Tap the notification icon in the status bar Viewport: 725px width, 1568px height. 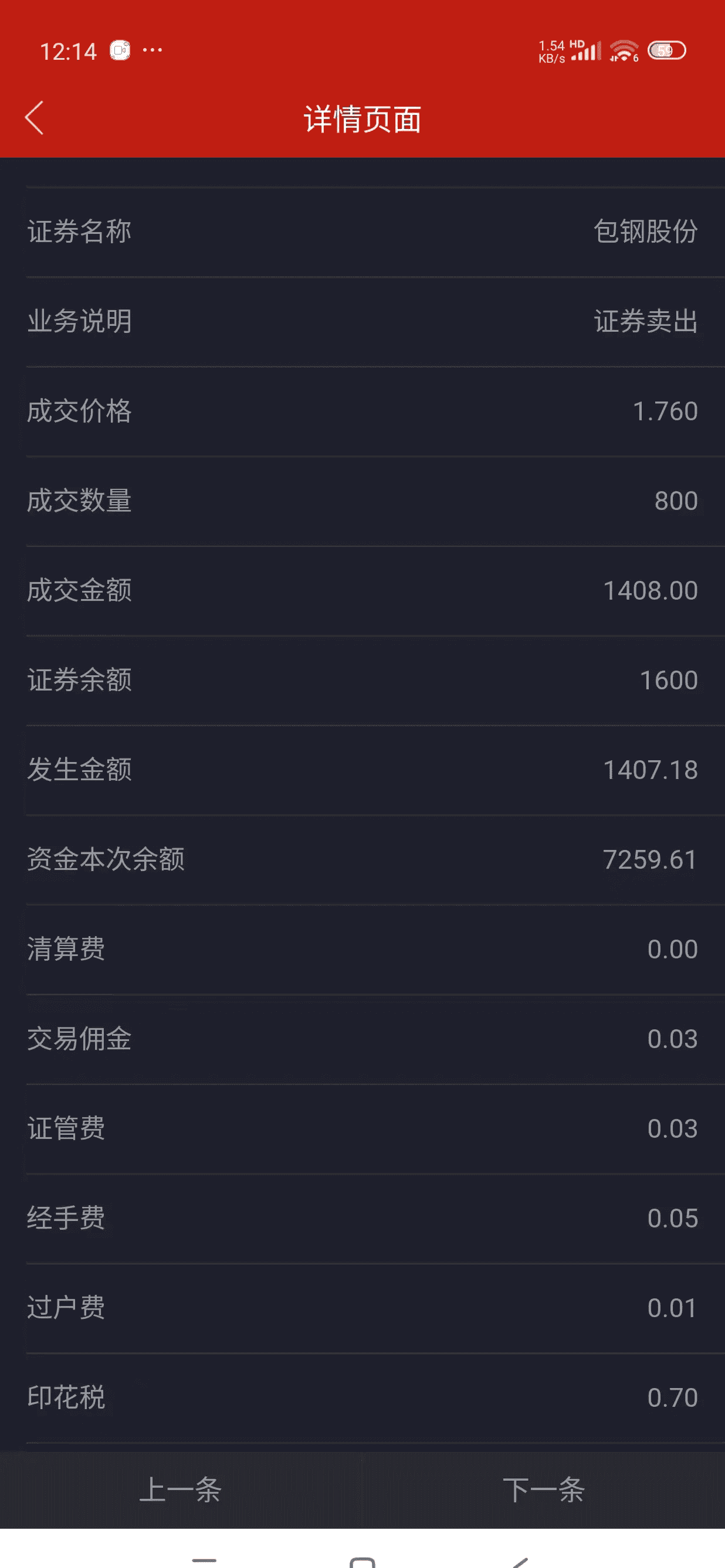coord(120,49)
